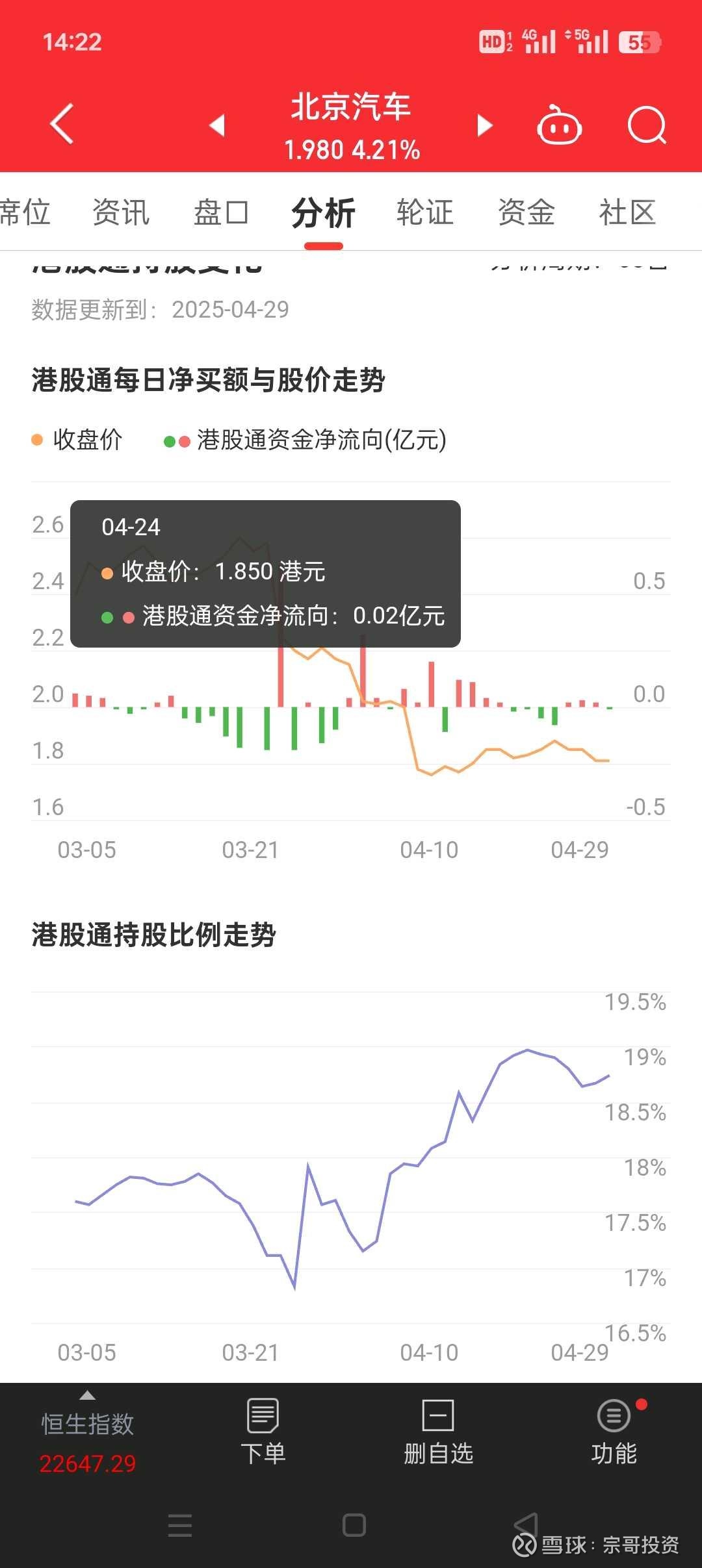
Task: Switch to the 盘口 tab
Action: coord(221,212)
